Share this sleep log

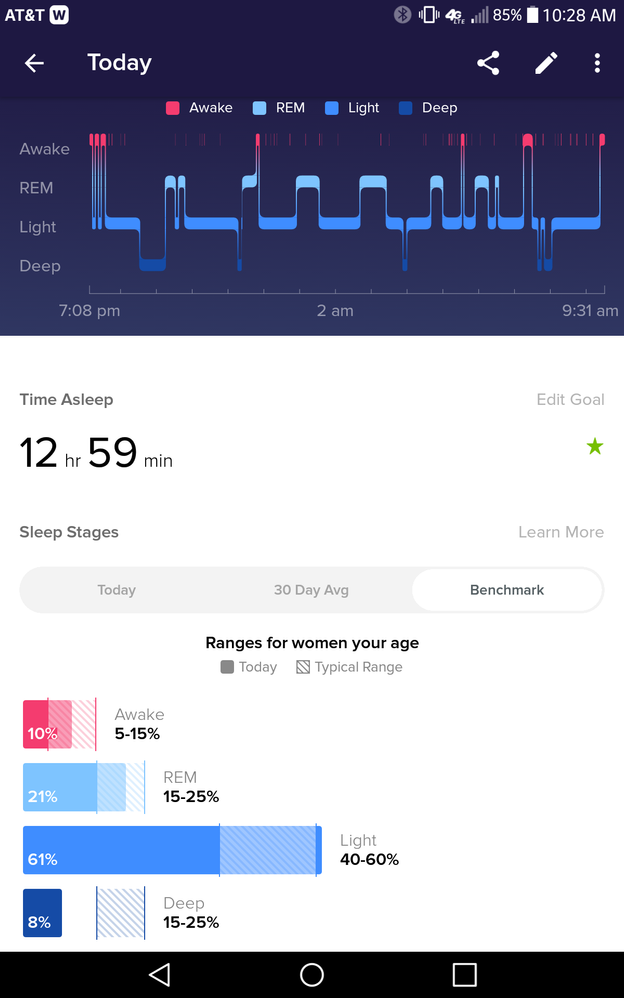488,63
